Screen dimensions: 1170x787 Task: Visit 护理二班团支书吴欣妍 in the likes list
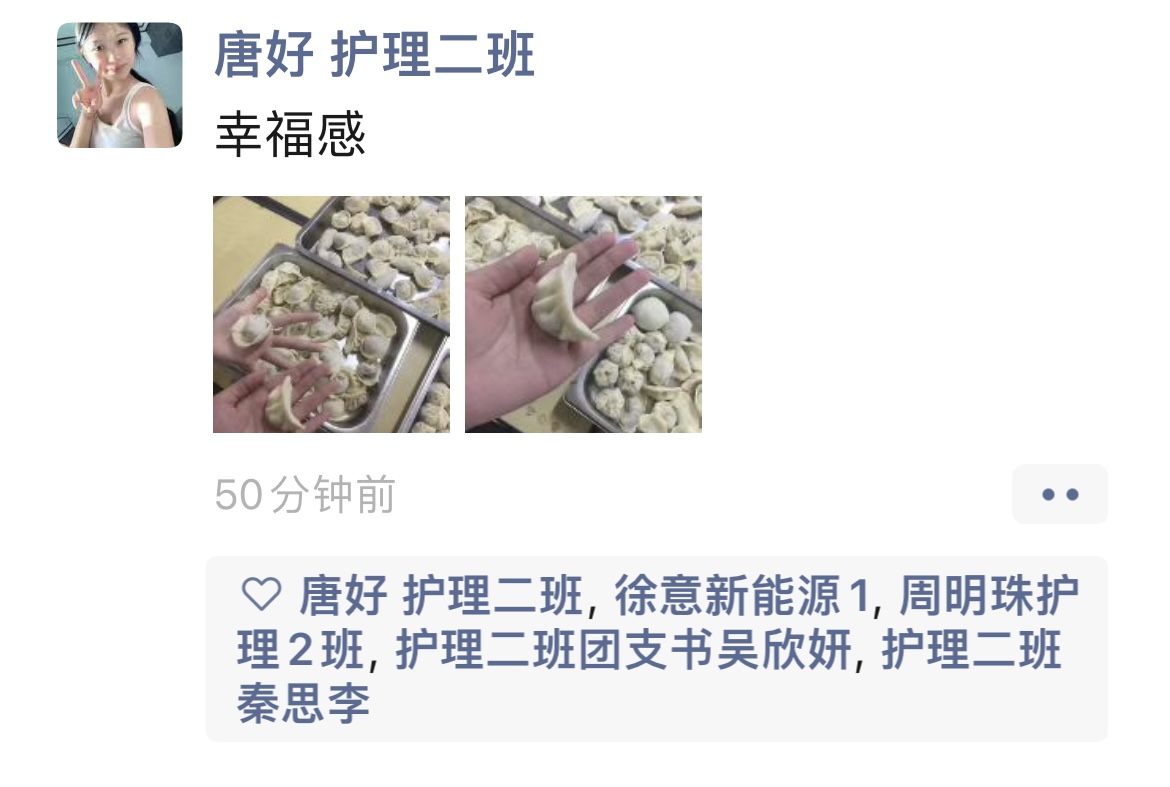coord(625,652)
